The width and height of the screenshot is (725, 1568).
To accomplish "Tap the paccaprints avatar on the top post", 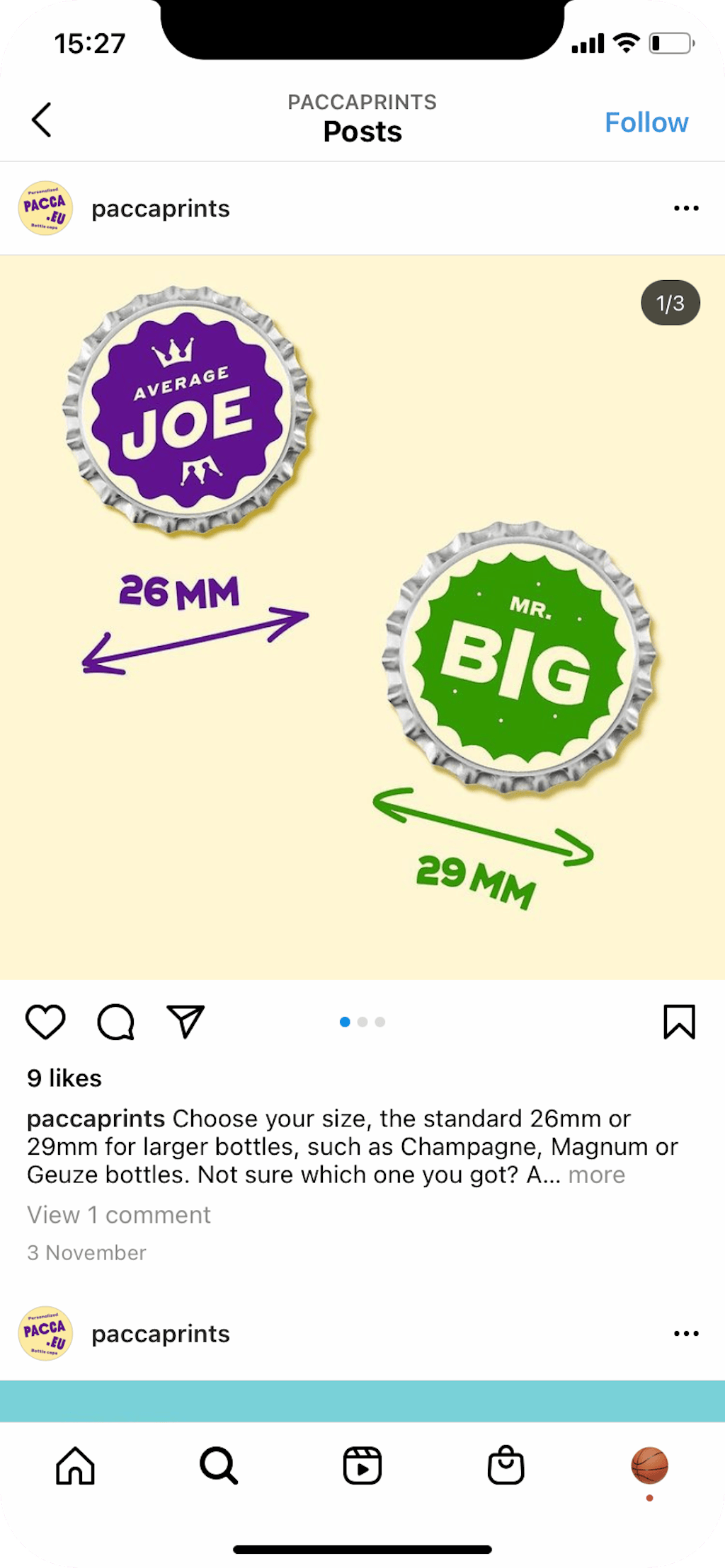I will [45, 208].
